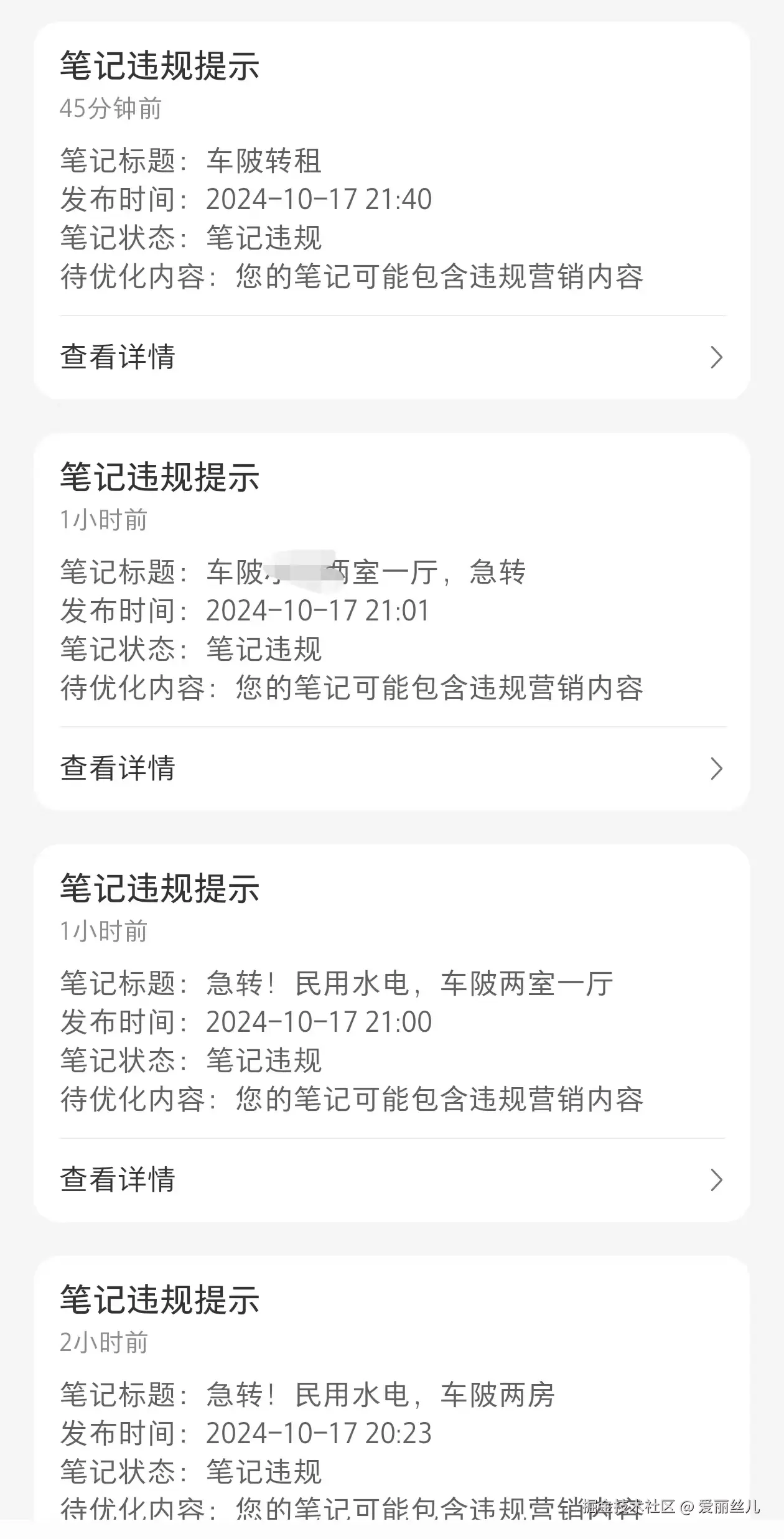Click the 45分钟前 timestamp
The height and width of the screenshot is (1539, 784).
(x=111, y=110)
